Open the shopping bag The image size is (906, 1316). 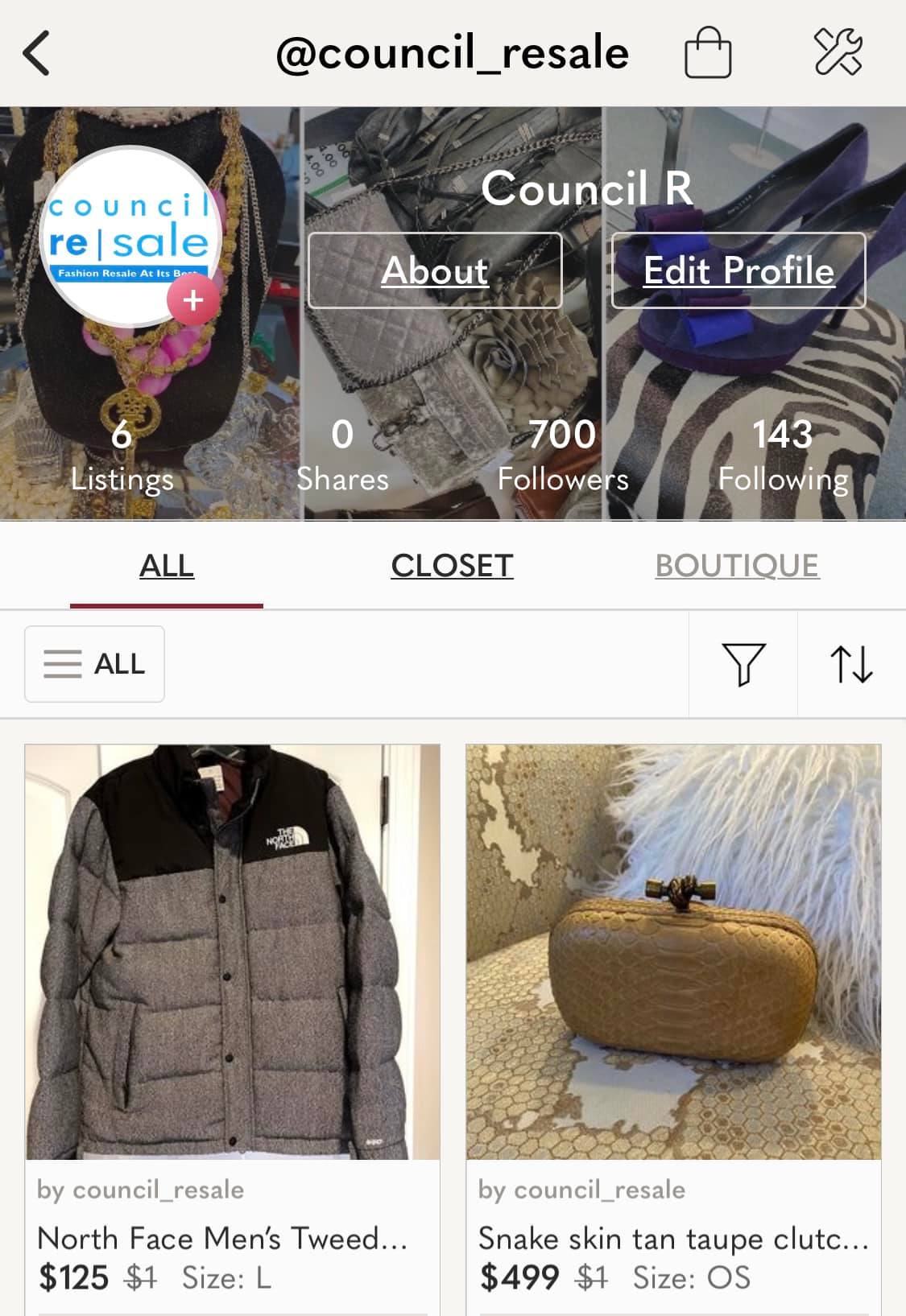pyautogui.click(x=707, y=53)
